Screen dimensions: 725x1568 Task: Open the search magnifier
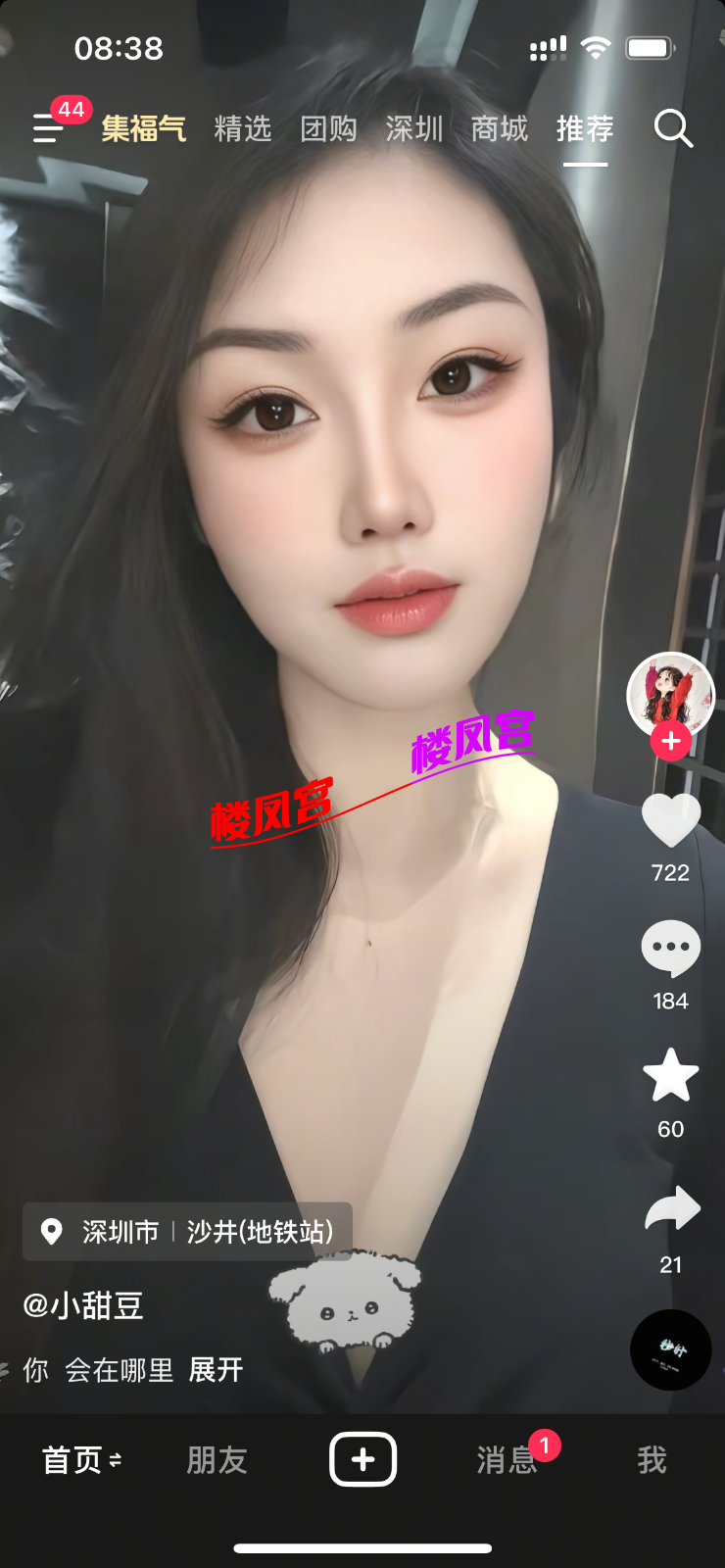[673, 128]
